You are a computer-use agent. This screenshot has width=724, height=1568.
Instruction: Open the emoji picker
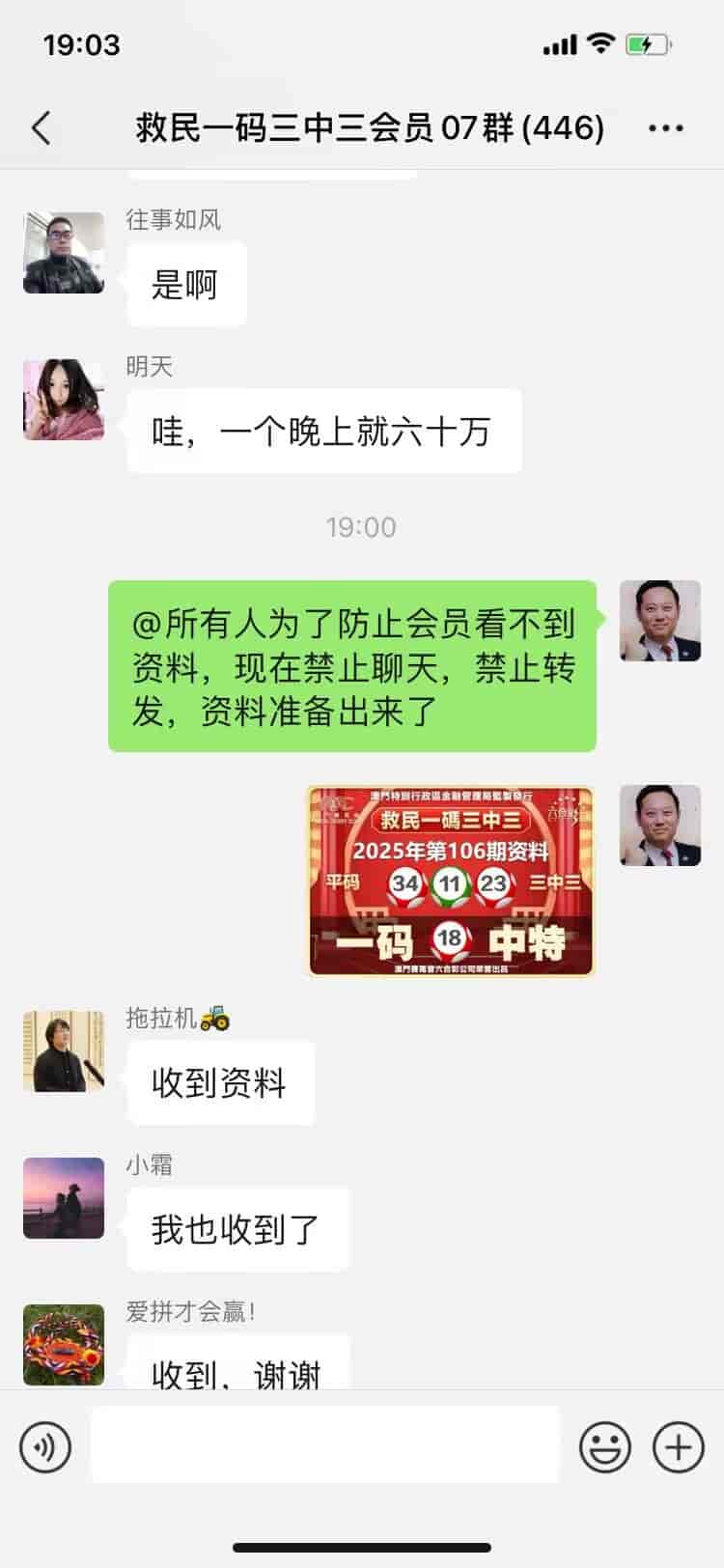point(605,1447)
